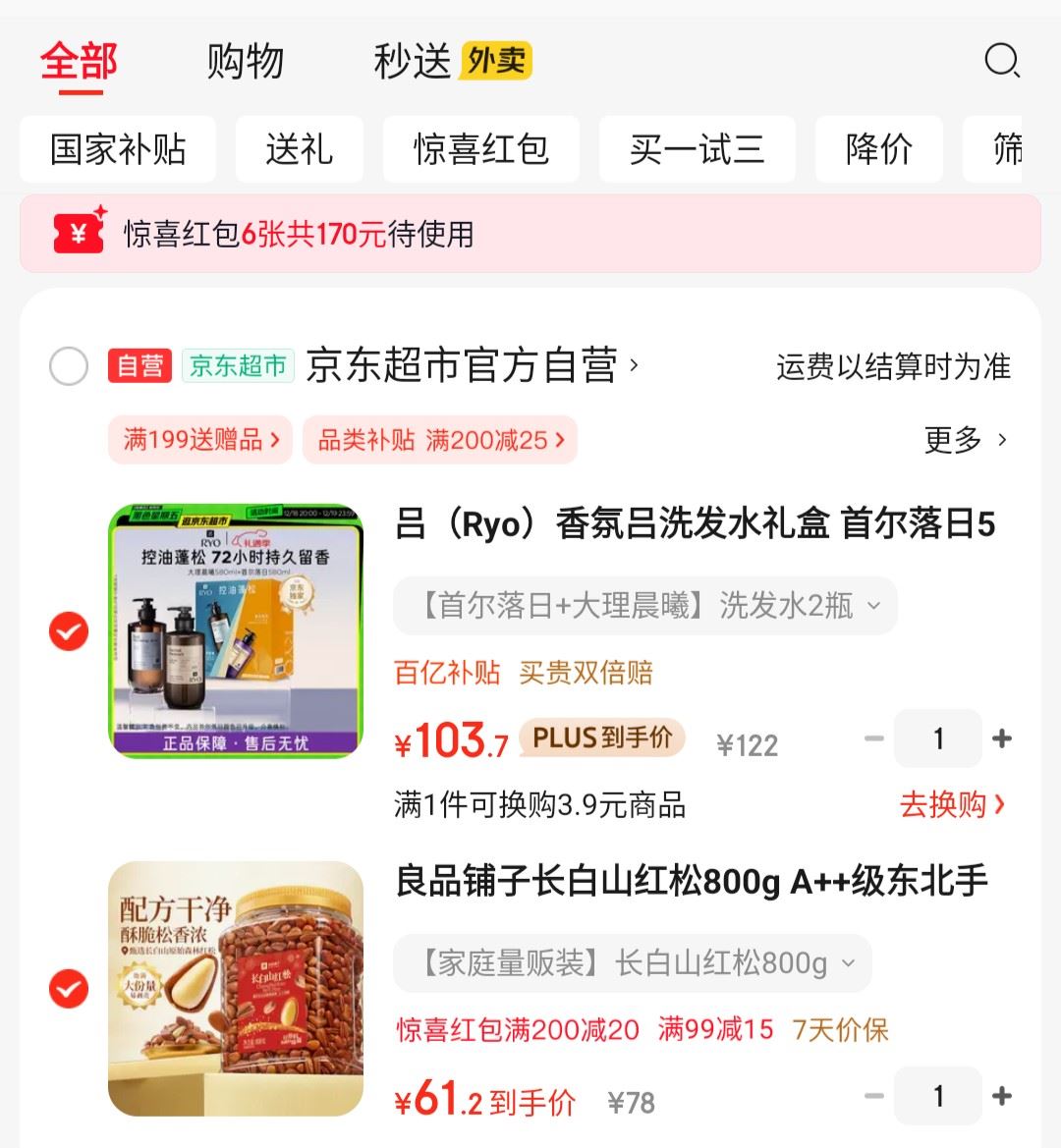Switch to the 秒送 外卖 tab
This screenshot has width=1061, height=1148.
[x=452, y=61]
